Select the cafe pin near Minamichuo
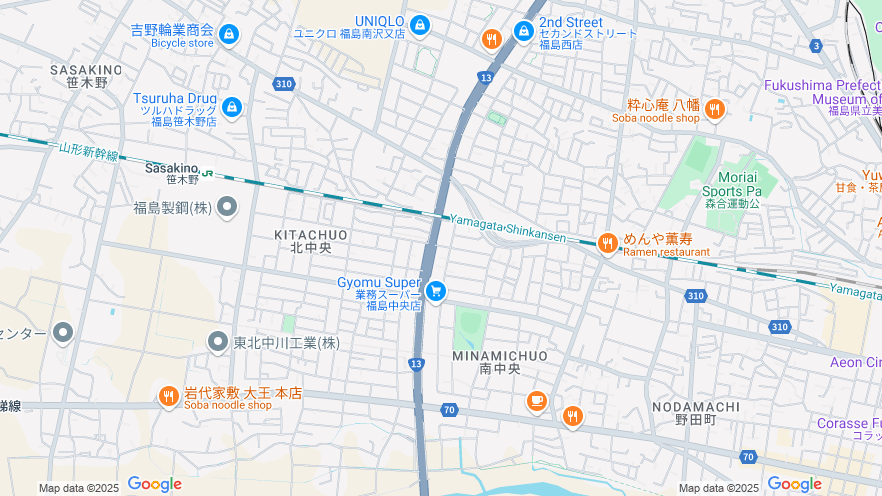Viewport: 882px width, 496px height. tap(537, 401)
